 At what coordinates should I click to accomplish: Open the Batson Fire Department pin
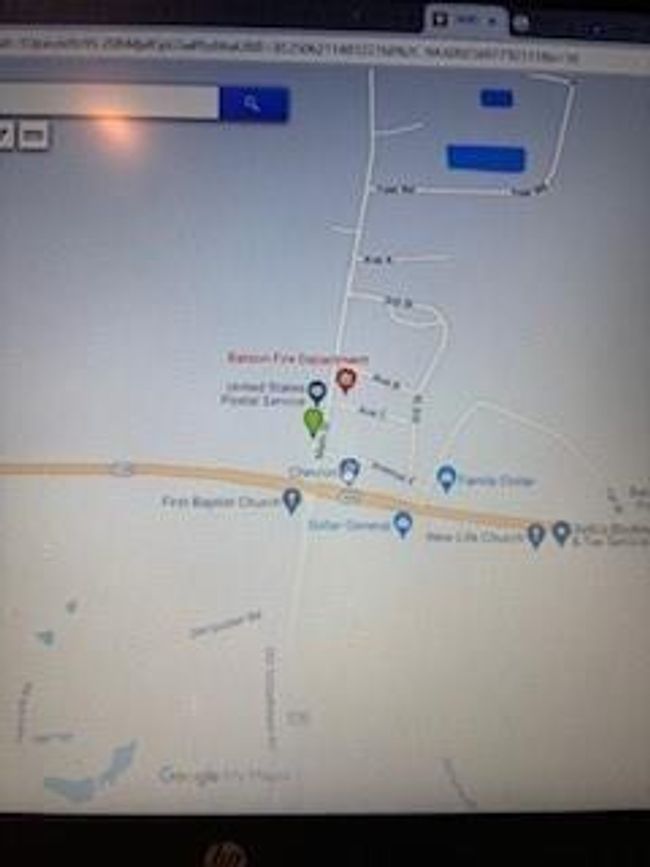[x=345, y=380]
